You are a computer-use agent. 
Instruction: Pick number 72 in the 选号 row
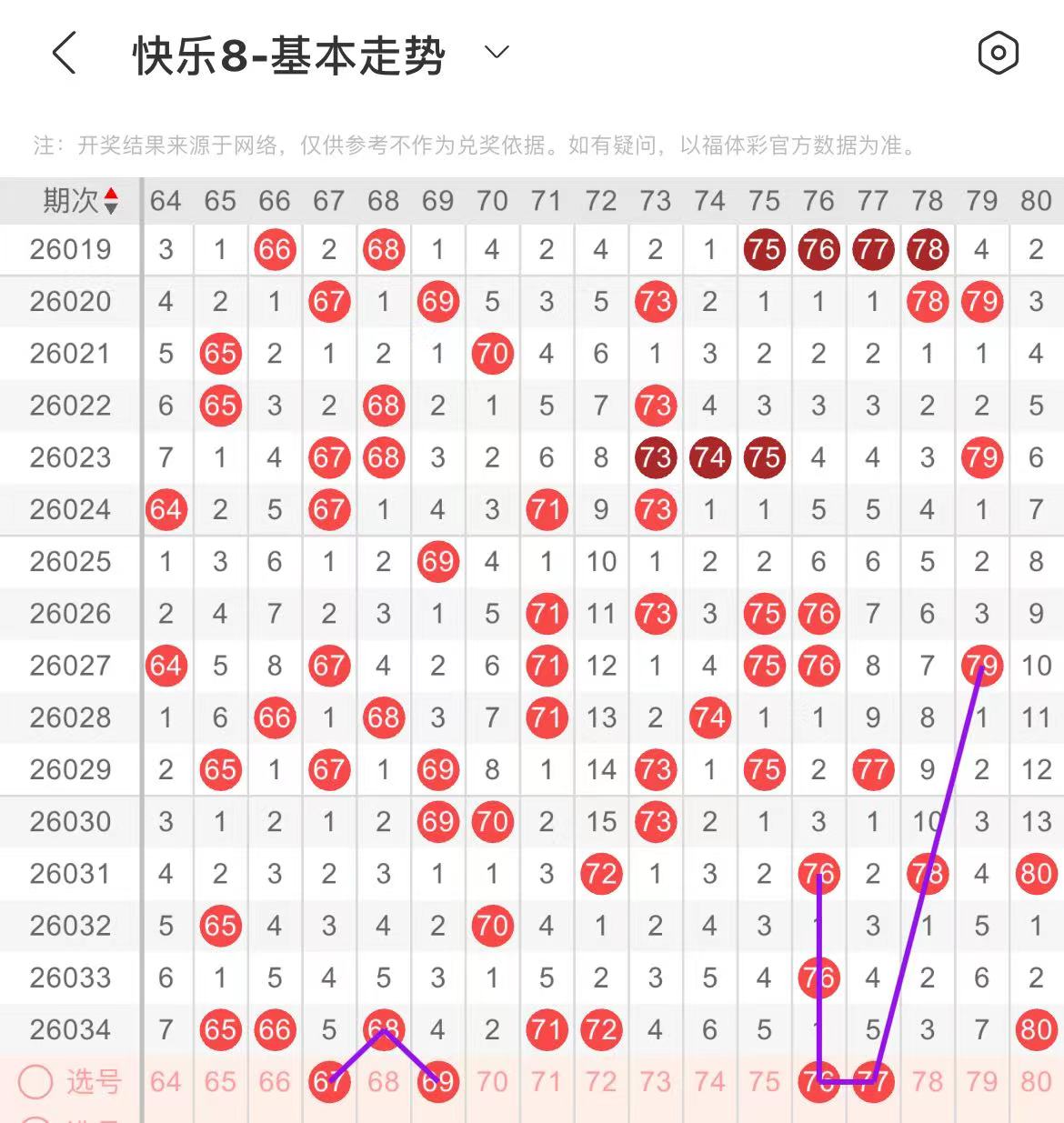coord(601,1082)
